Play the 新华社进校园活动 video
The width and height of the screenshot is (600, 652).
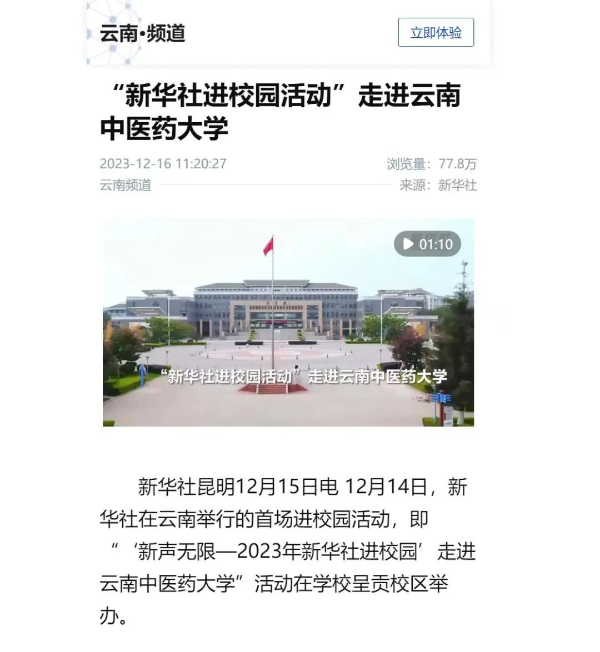tap(289, 322)
